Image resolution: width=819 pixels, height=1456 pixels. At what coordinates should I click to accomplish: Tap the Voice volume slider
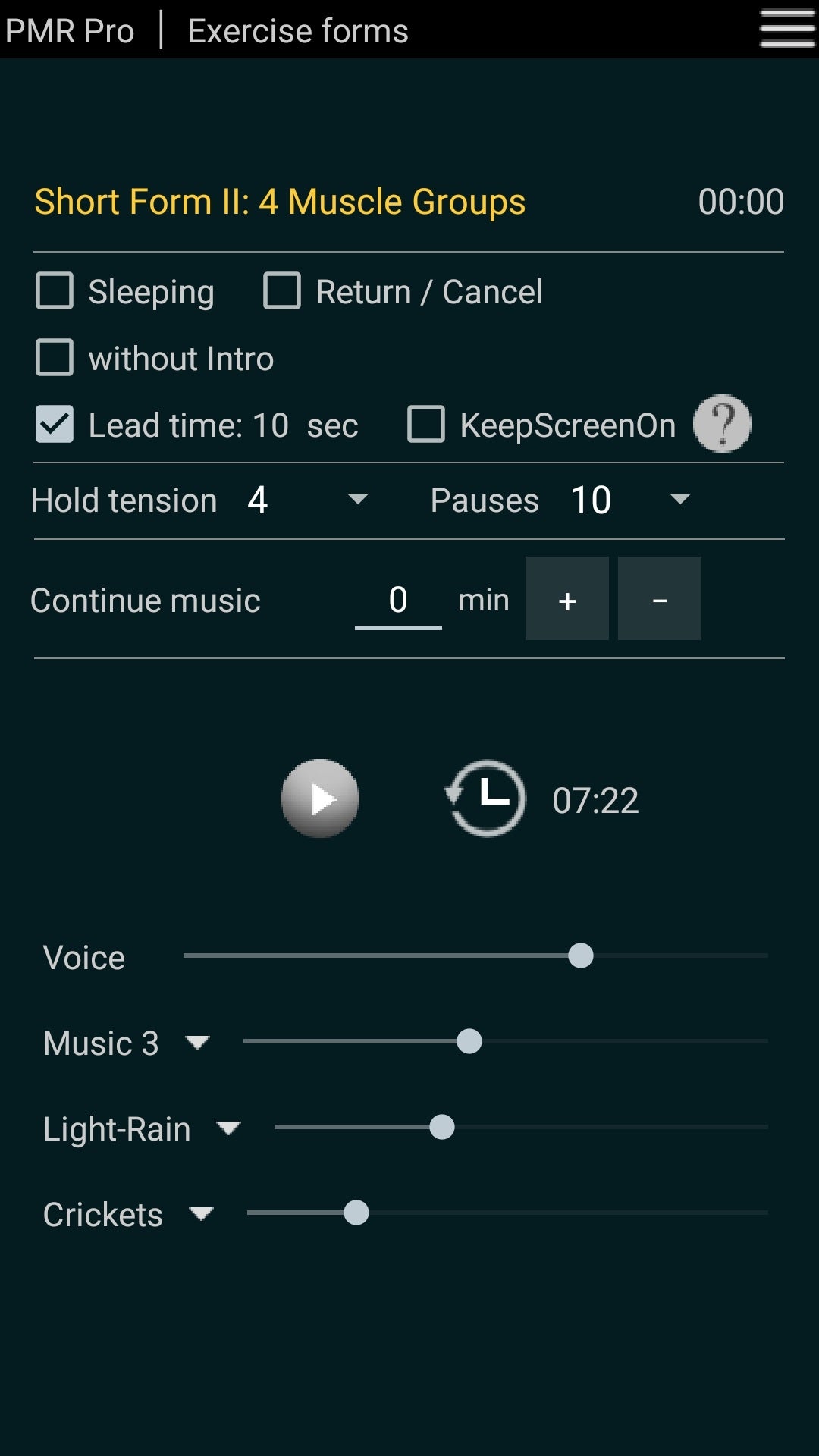tap(475, 955)
